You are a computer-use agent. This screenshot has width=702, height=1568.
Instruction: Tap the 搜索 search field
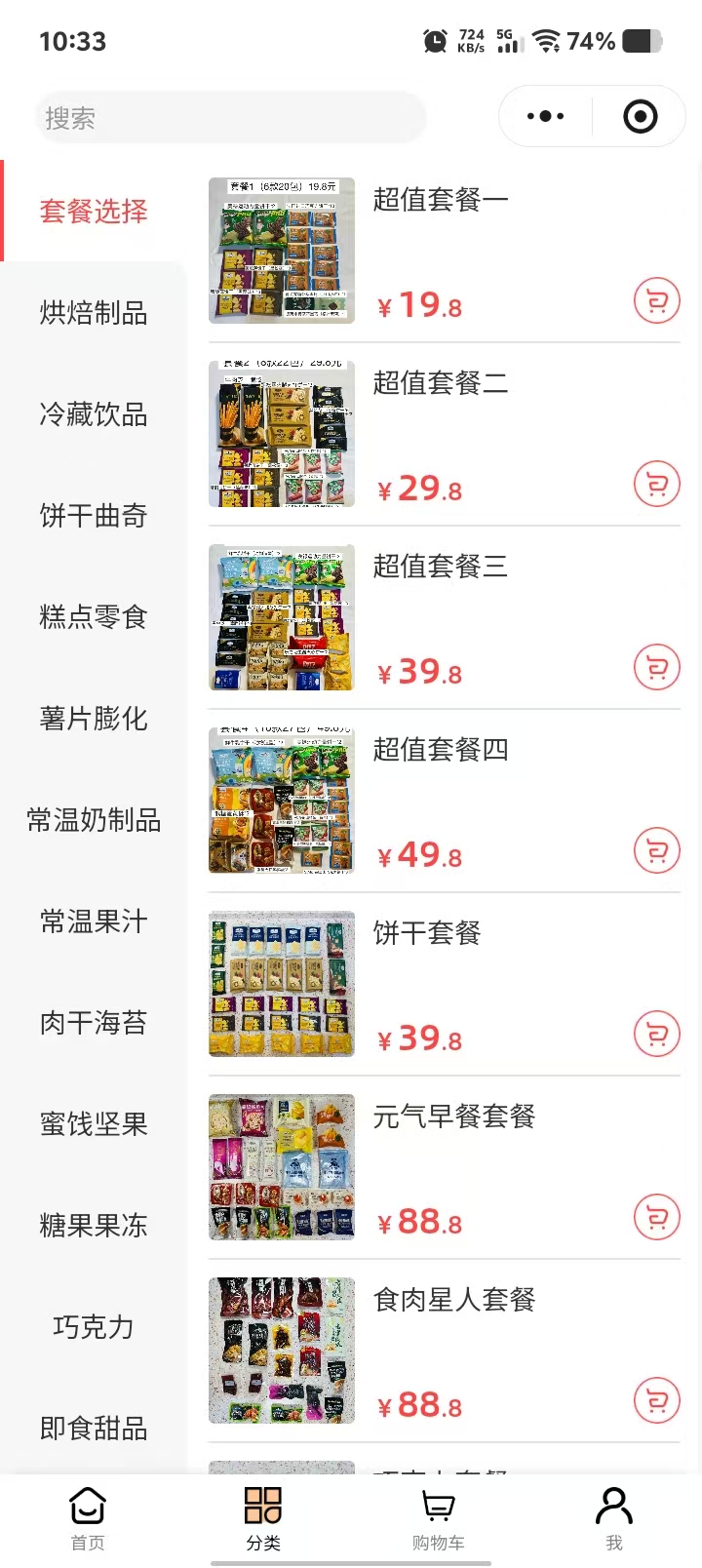tap(230, 118)
